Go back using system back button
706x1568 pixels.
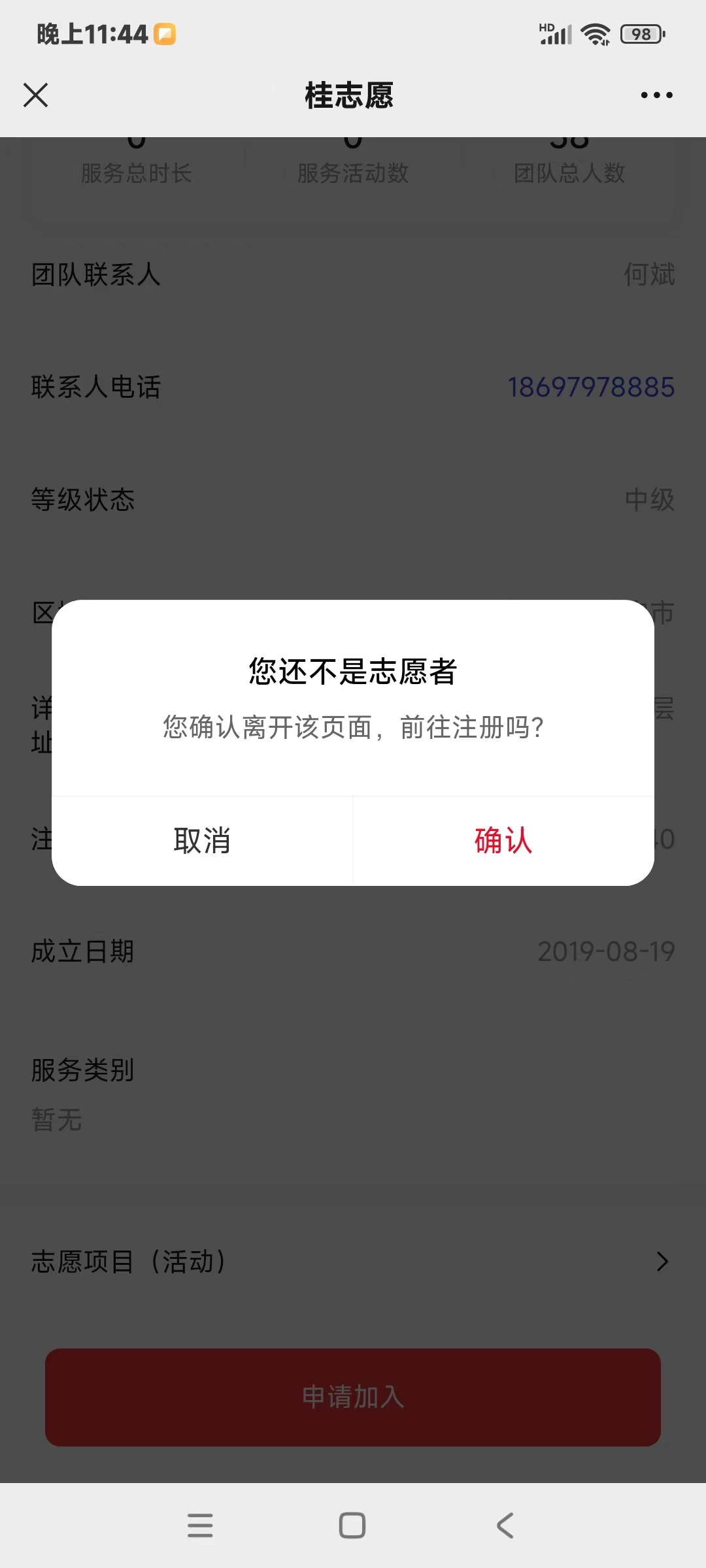click(x=505, y=1526)
